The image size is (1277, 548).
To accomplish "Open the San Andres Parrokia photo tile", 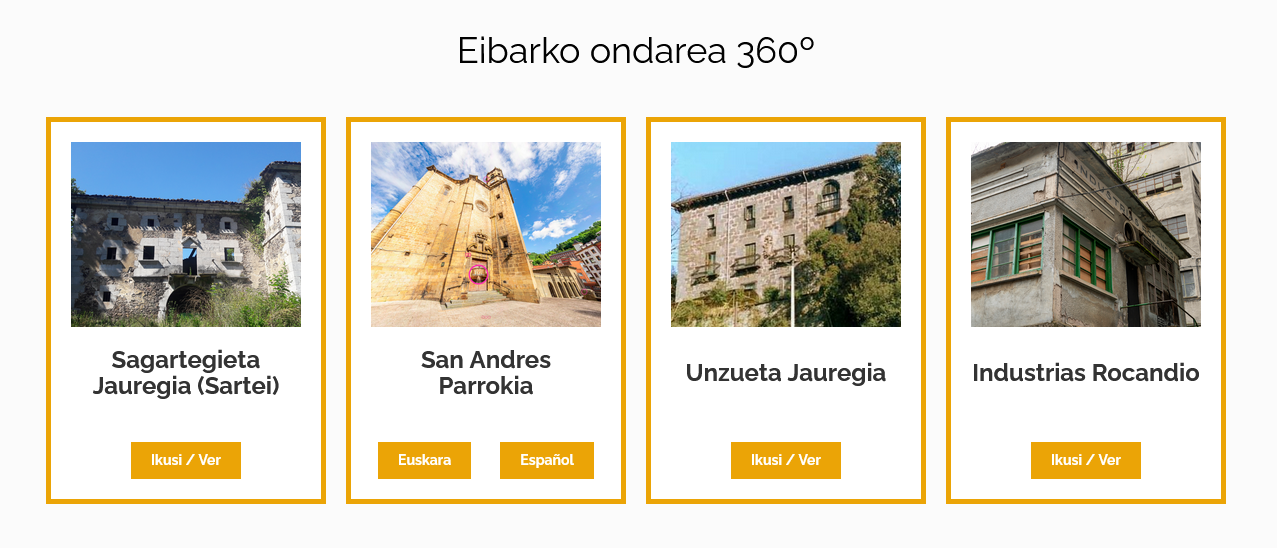I will pos(485,234).
